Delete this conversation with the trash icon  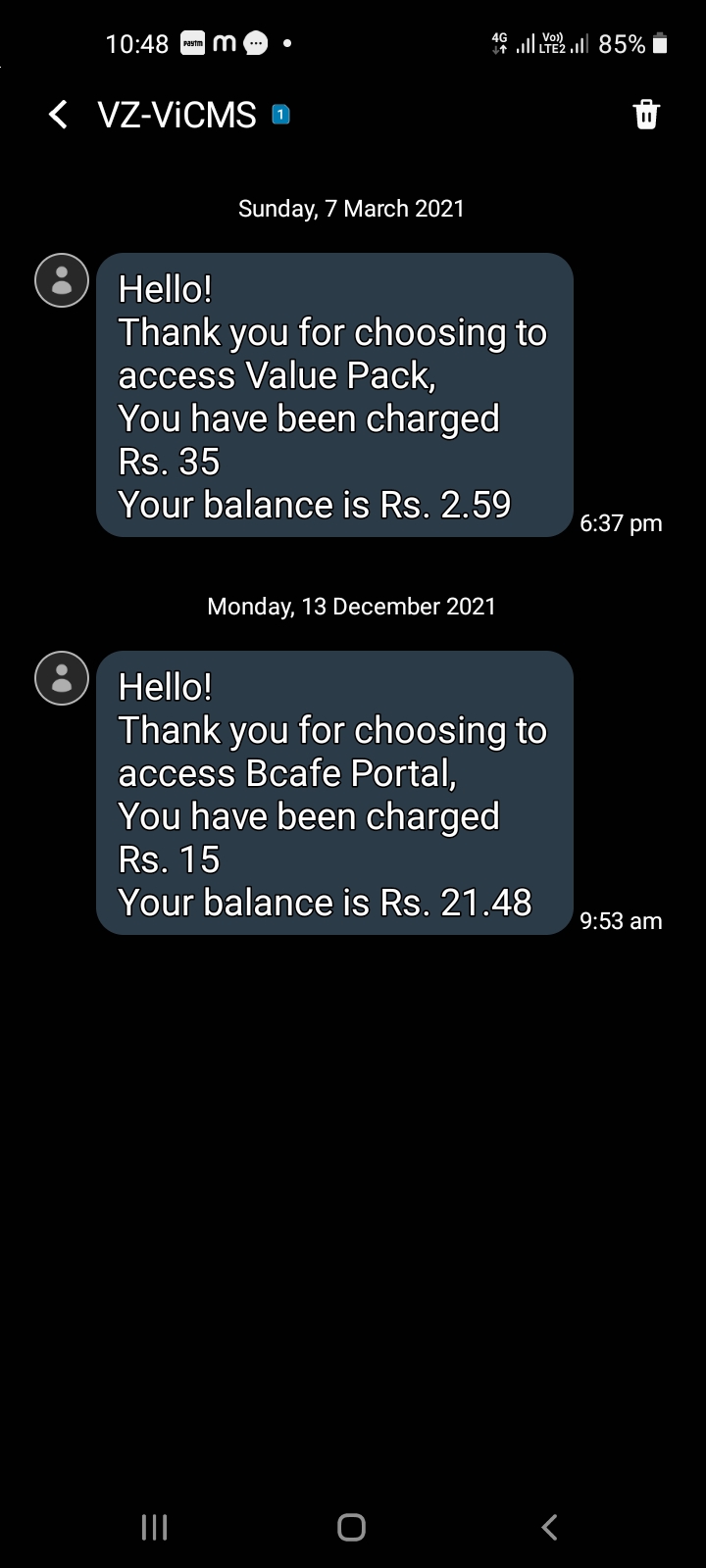(x=646, y=115)
